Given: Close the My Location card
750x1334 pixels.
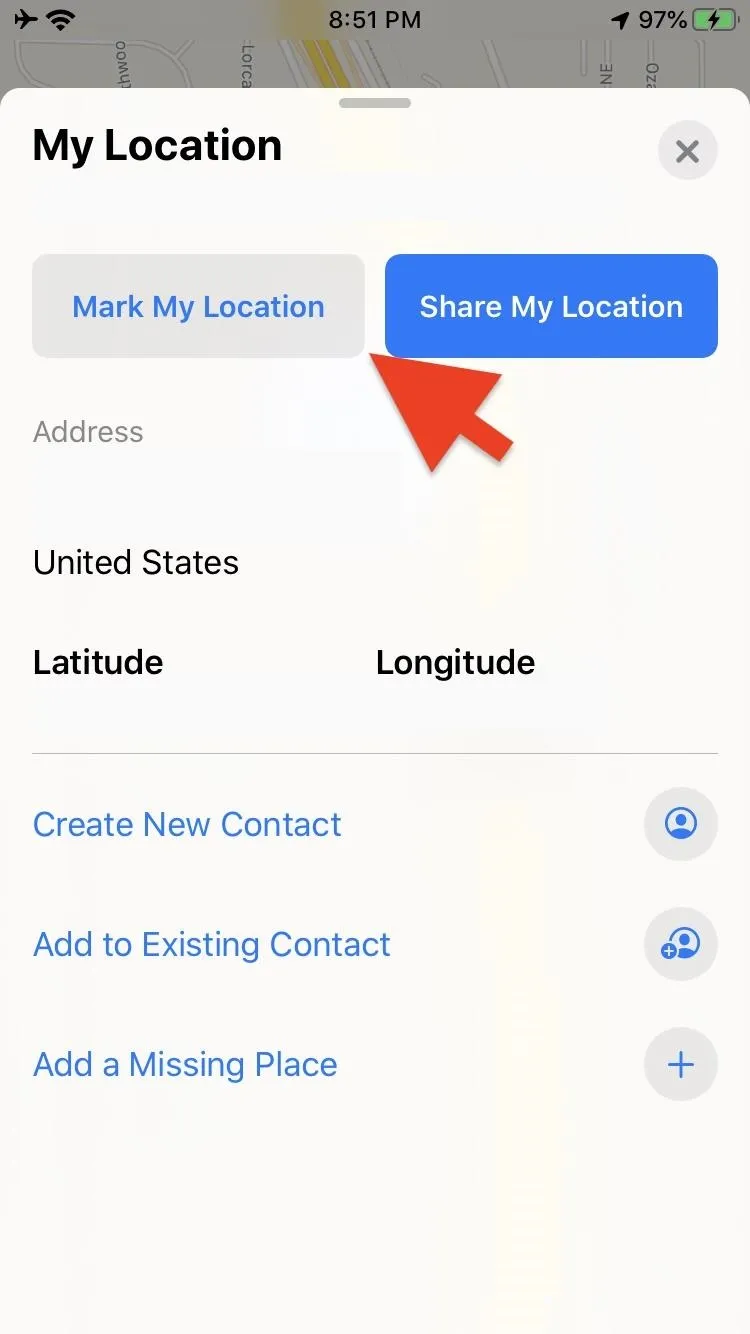Looking at the screenshot, I should click(x=687, y=151).
